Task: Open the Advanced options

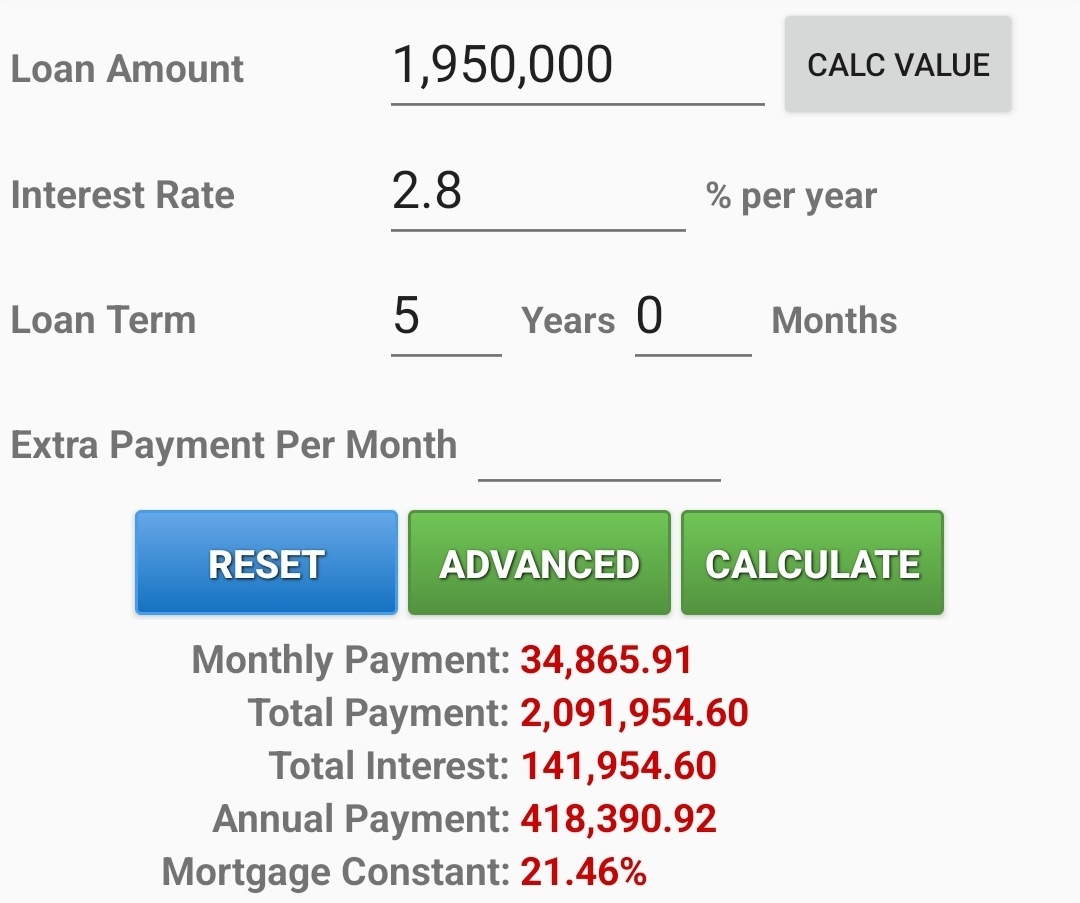Action: tap(539, 563)
